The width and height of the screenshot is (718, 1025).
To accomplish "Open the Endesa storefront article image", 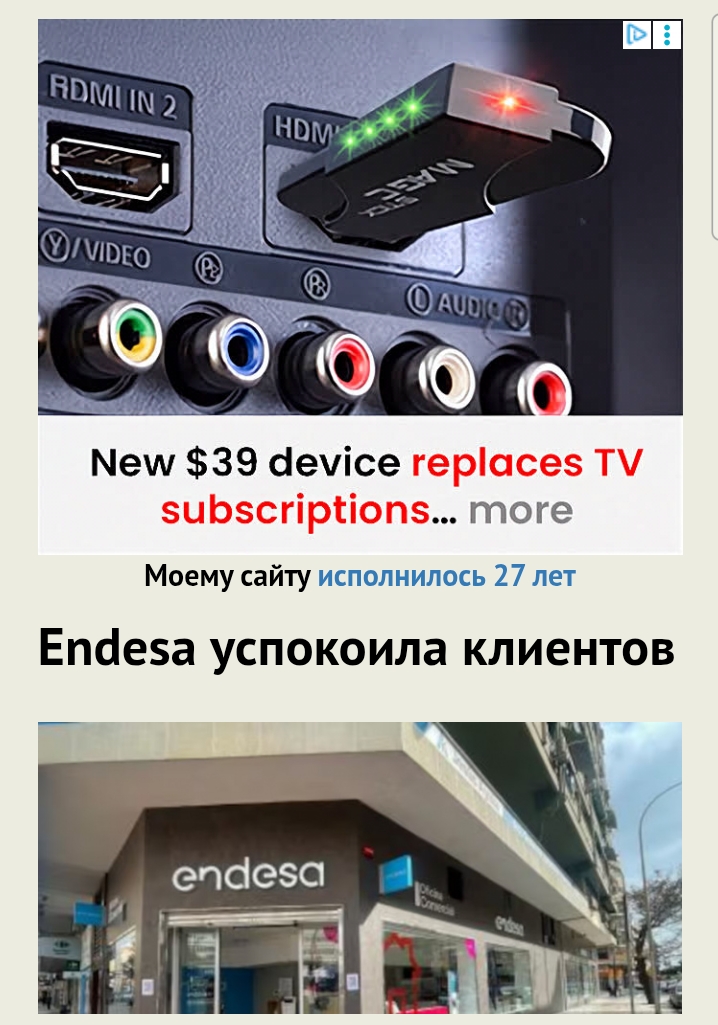I will coord(360,866).
